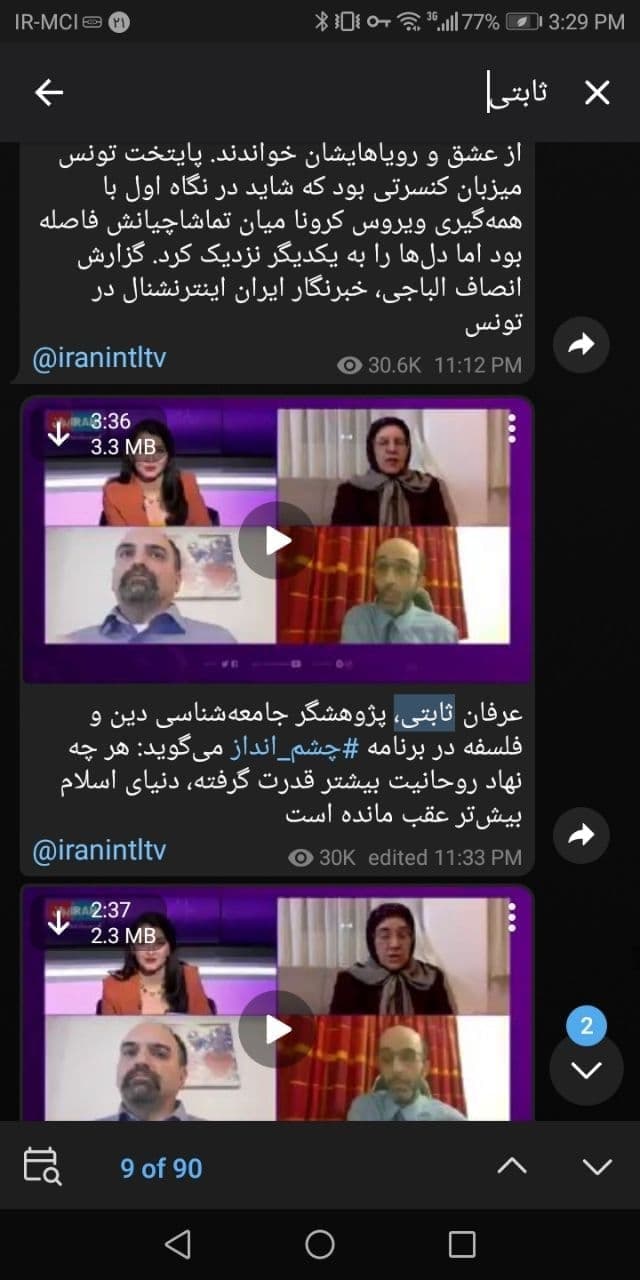
Task: Open options menu on 3:36 video
Action: [512, 428]
